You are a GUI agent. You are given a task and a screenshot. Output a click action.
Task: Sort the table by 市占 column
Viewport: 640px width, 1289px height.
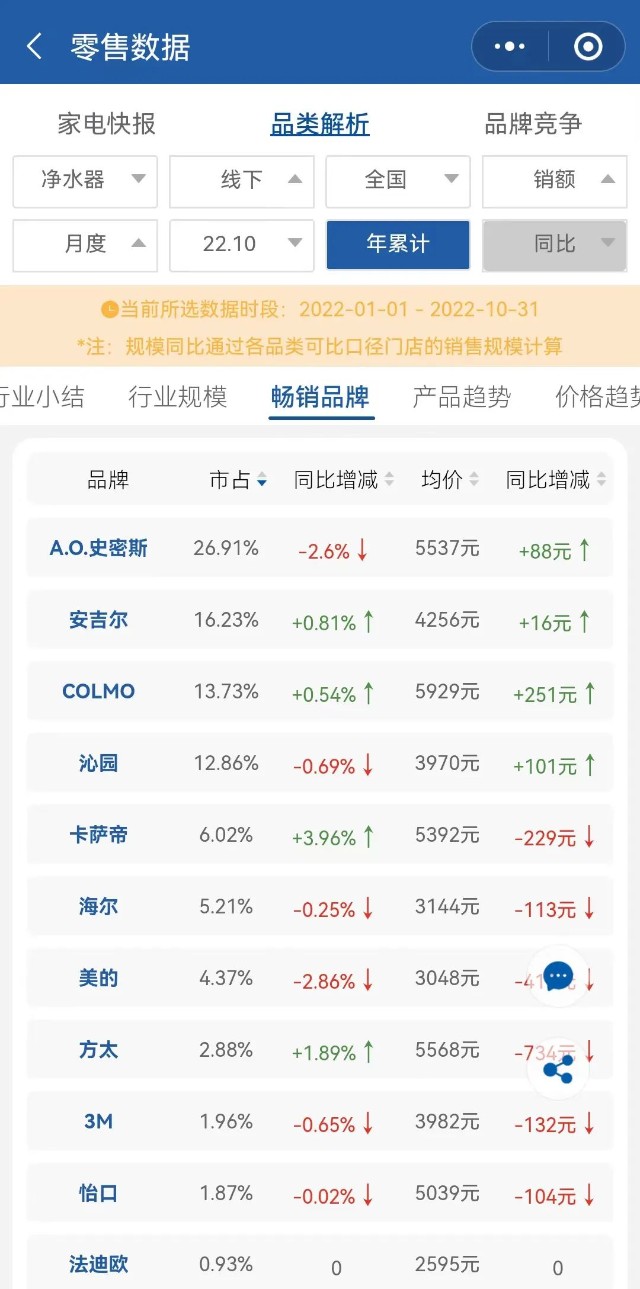pos(237,480)
